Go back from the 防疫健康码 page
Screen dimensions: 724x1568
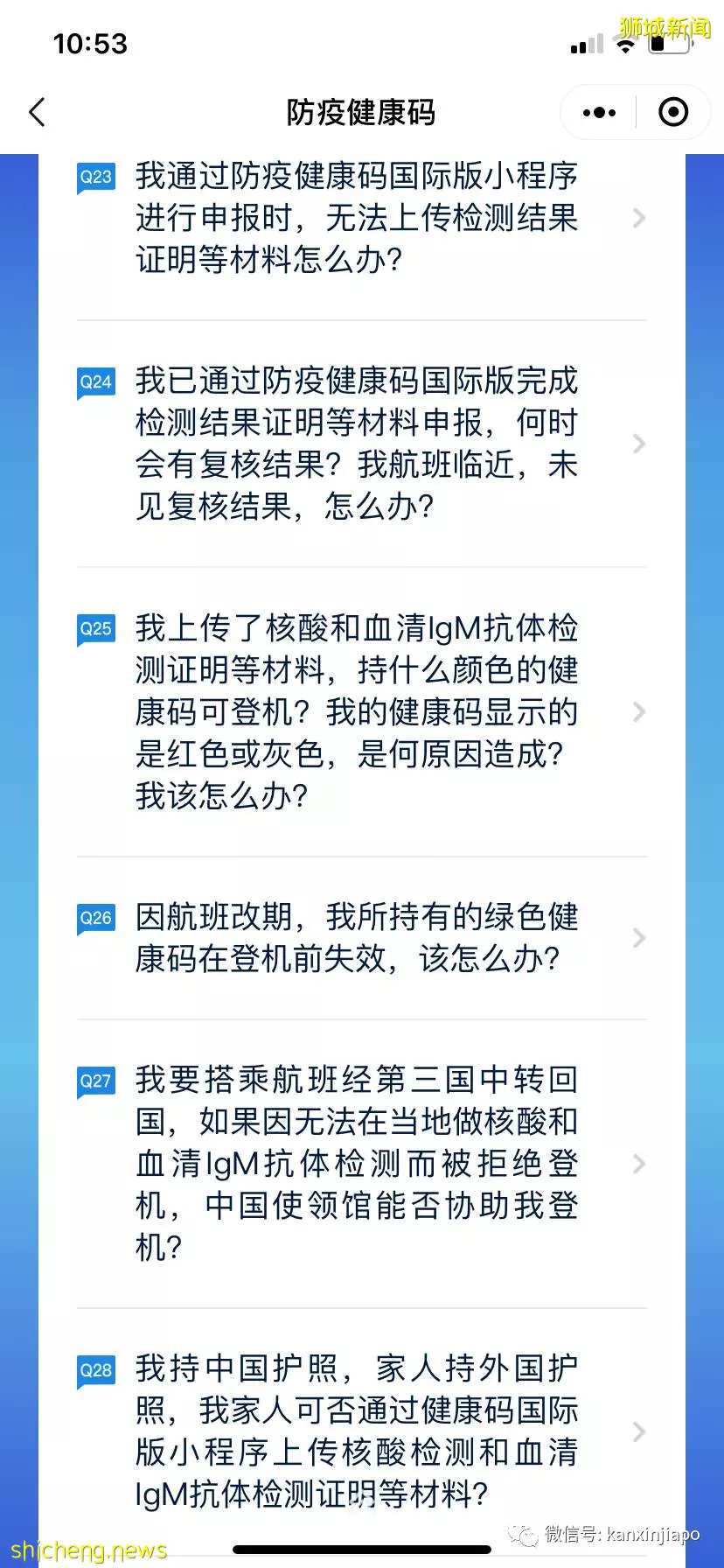click(x=37, y=112)
